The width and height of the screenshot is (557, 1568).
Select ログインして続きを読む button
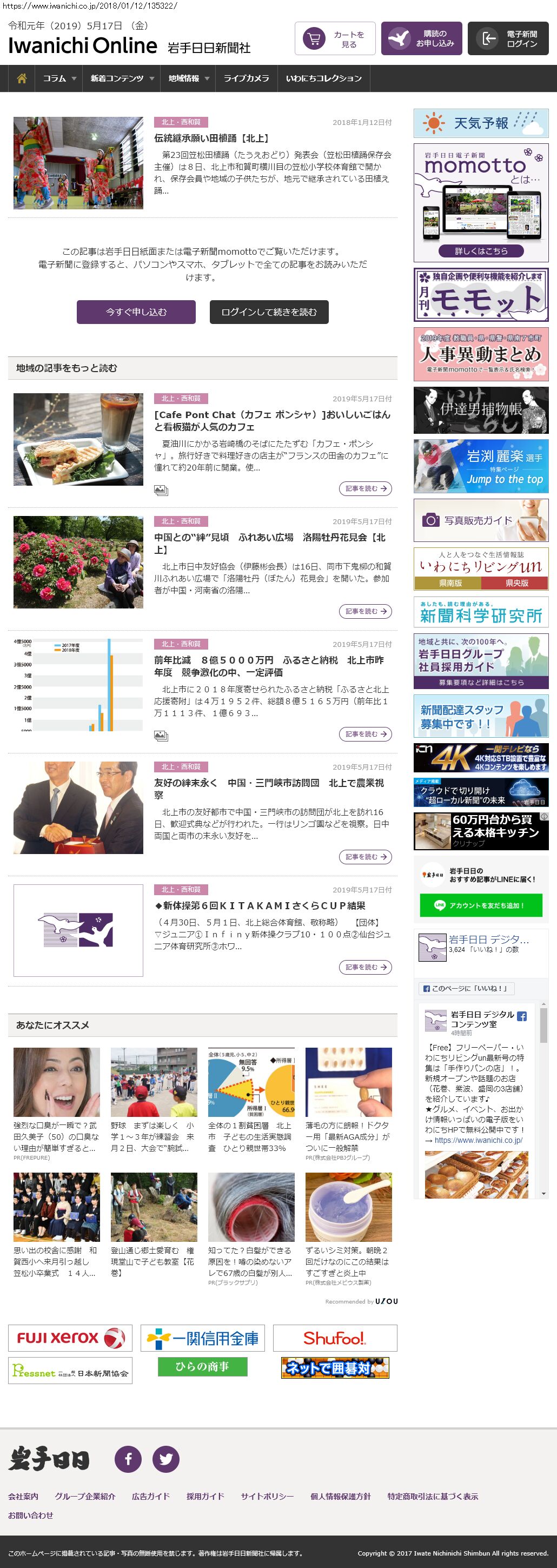point(269,312)
